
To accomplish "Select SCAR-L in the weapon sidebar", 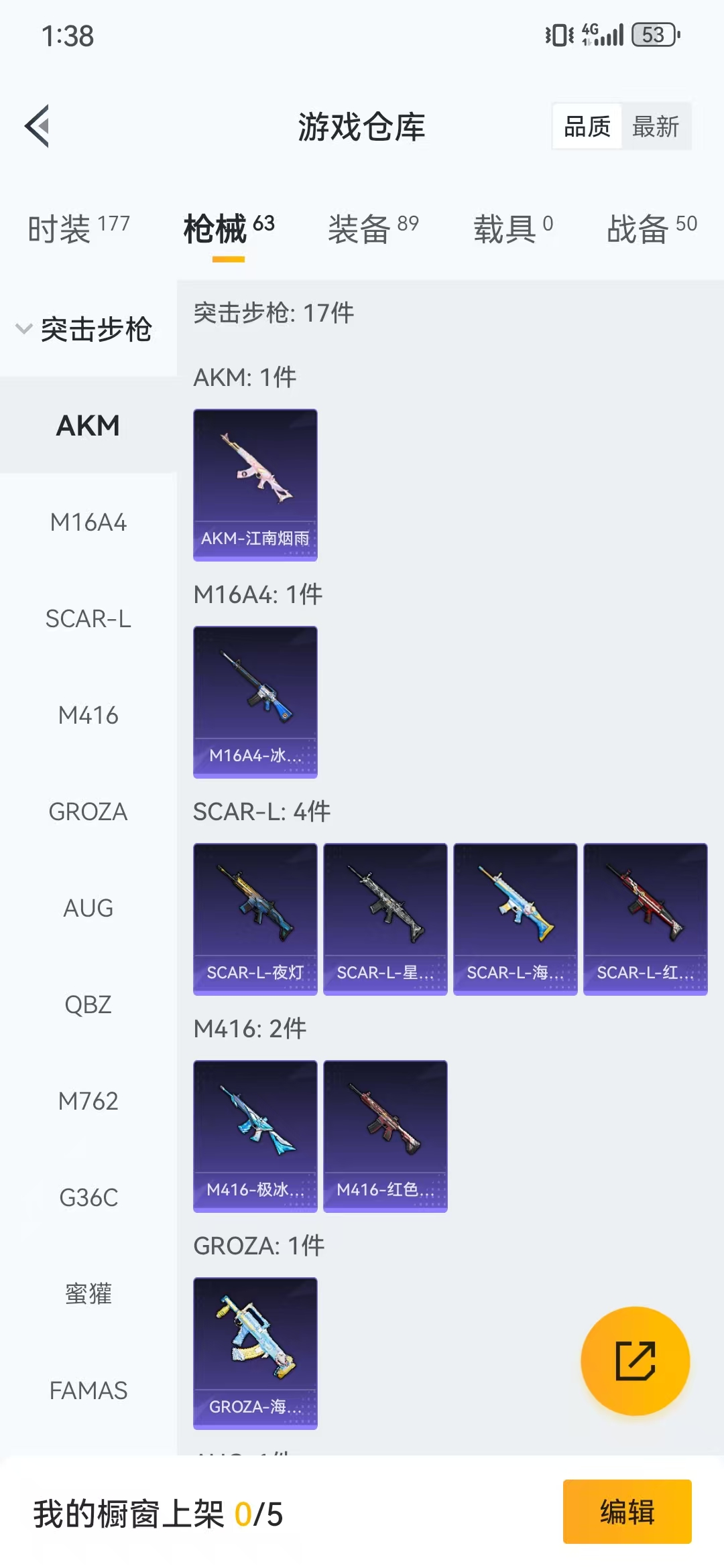I will (88, 618).
